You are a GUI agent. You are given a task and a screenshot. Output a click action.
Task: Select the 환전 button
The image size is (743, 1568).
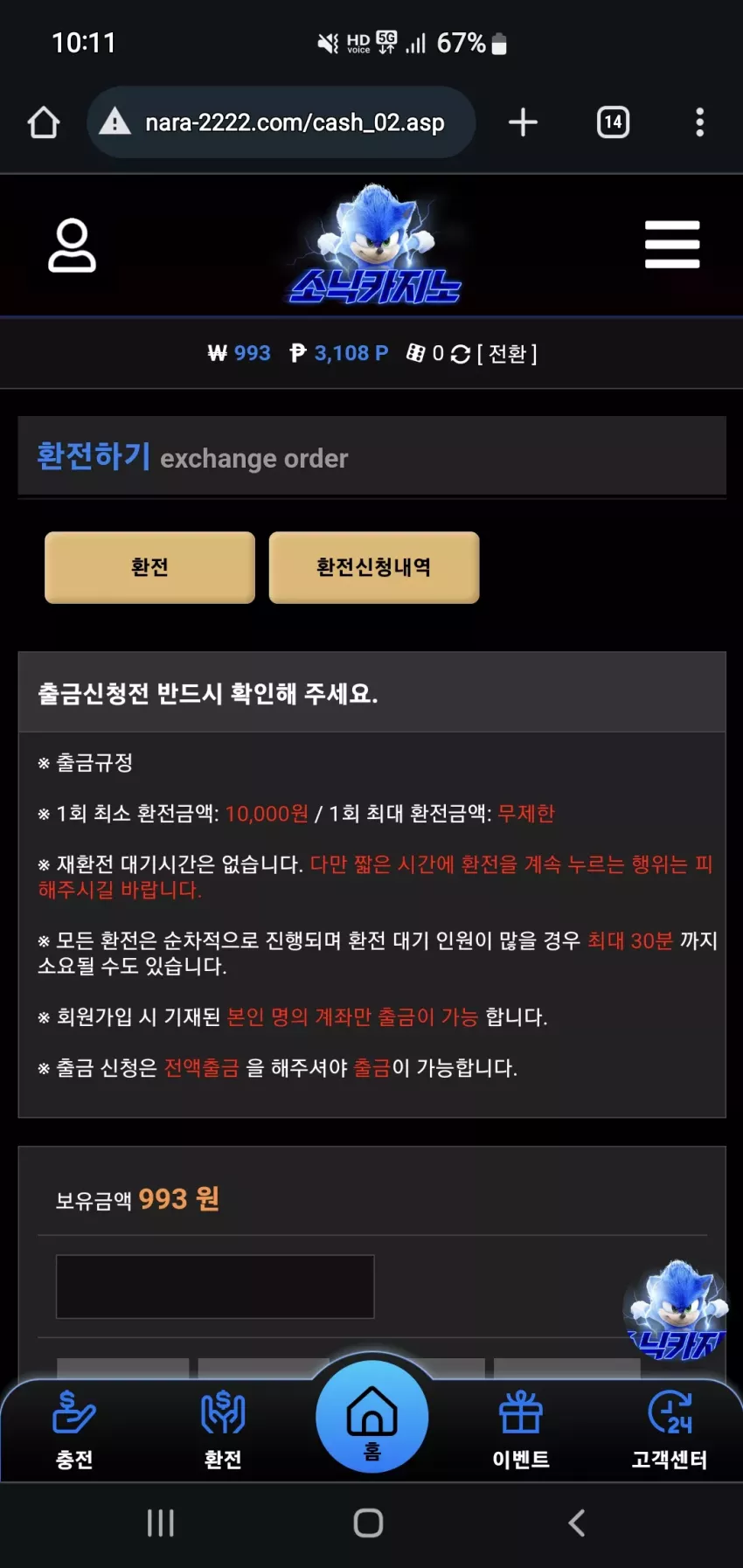(x=149, y=567)
